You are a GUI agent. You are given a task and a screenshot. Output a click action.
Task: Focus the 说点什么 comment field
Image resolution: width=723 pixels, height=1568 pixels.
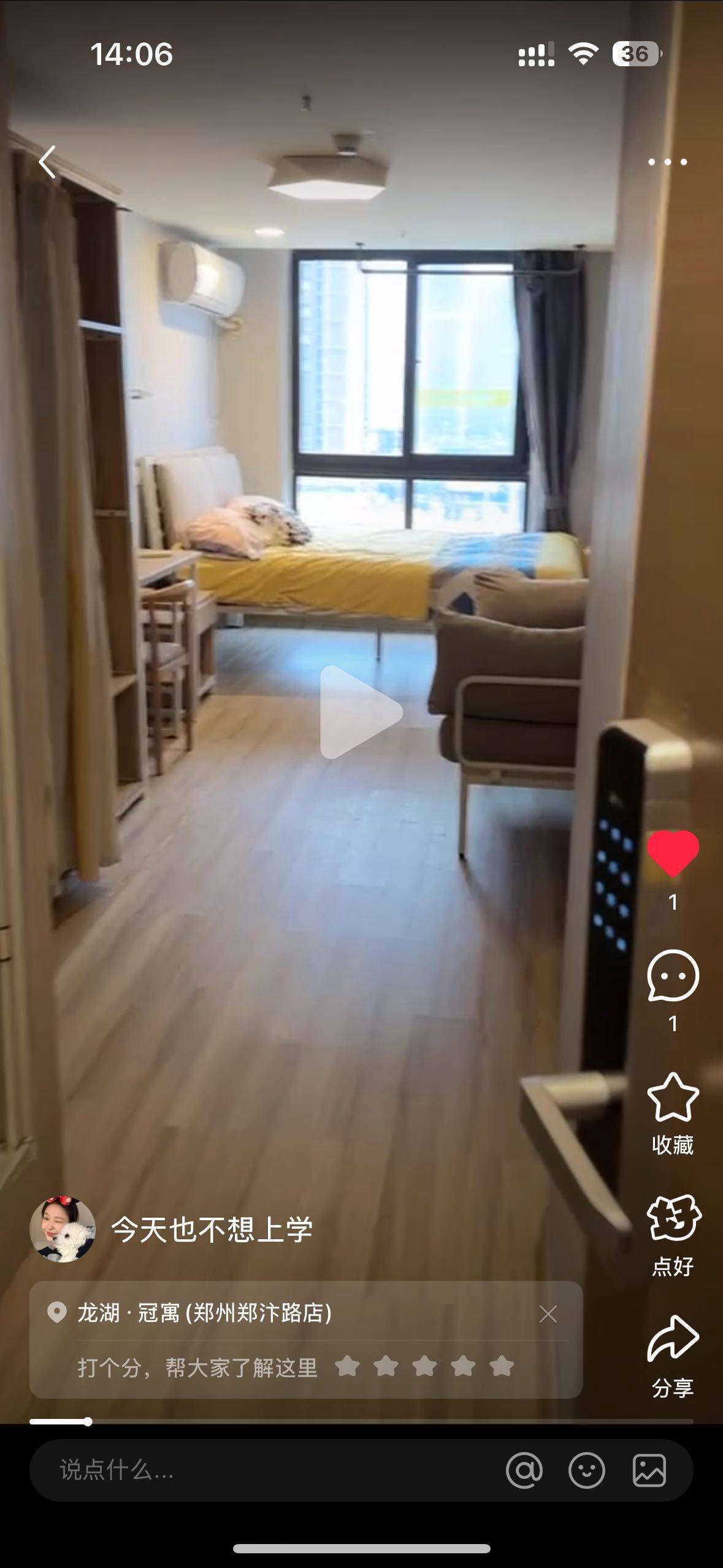(258, 1470)
